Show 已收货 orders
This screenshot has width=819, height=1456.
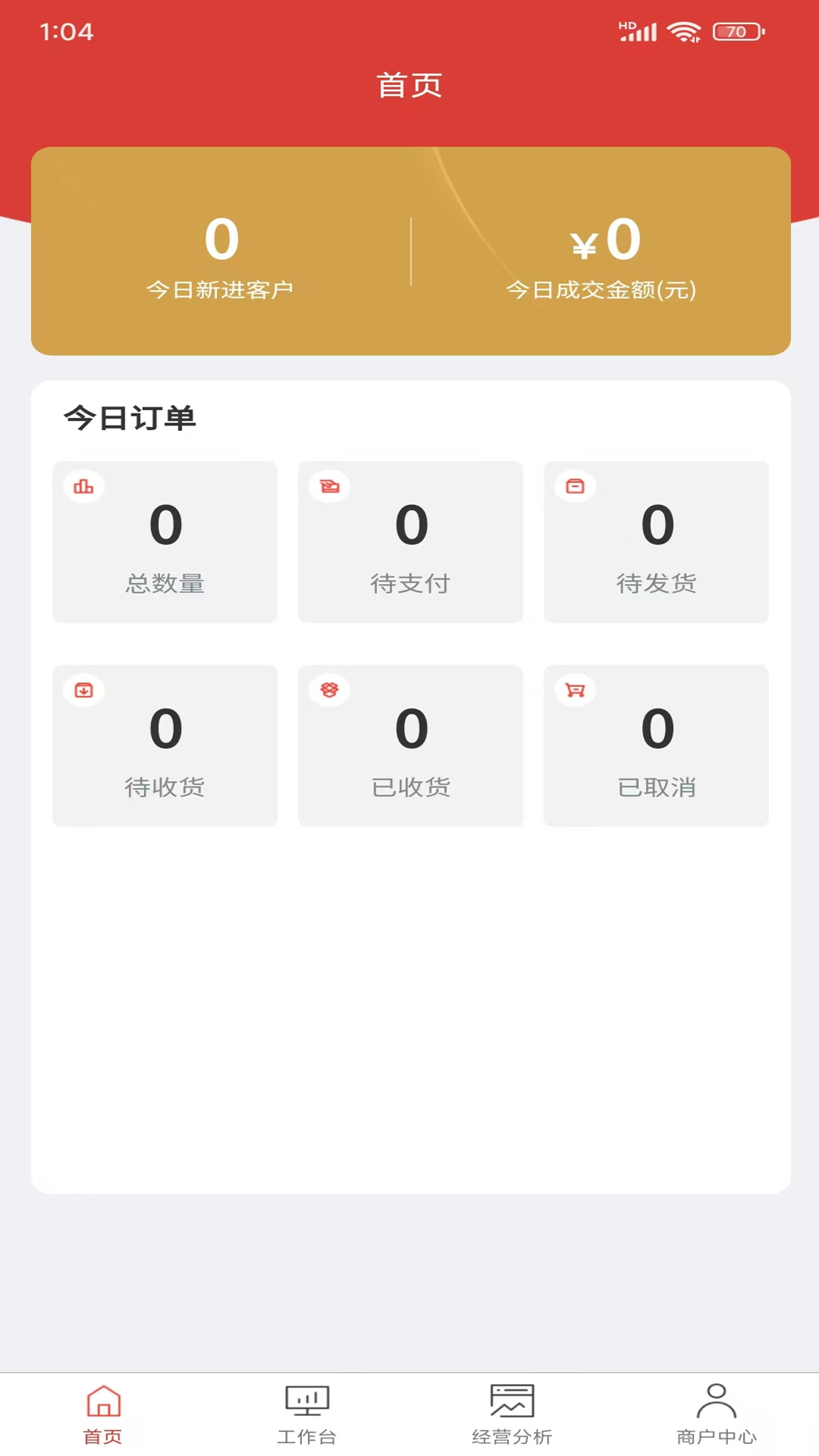pos(410,745)
